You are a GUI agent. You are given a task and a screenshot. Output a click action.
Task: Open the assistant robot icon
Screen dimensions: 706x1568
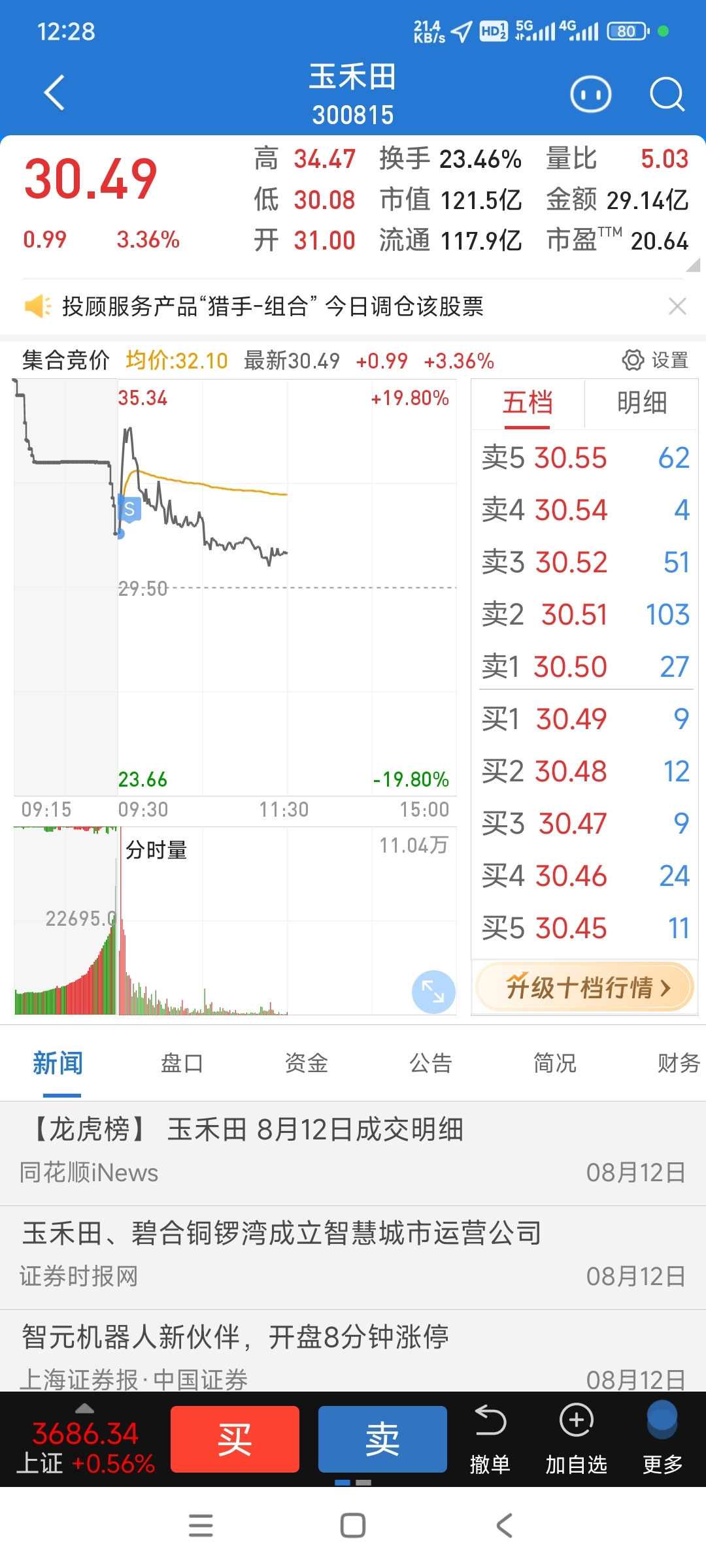click(x=591, y=95)
